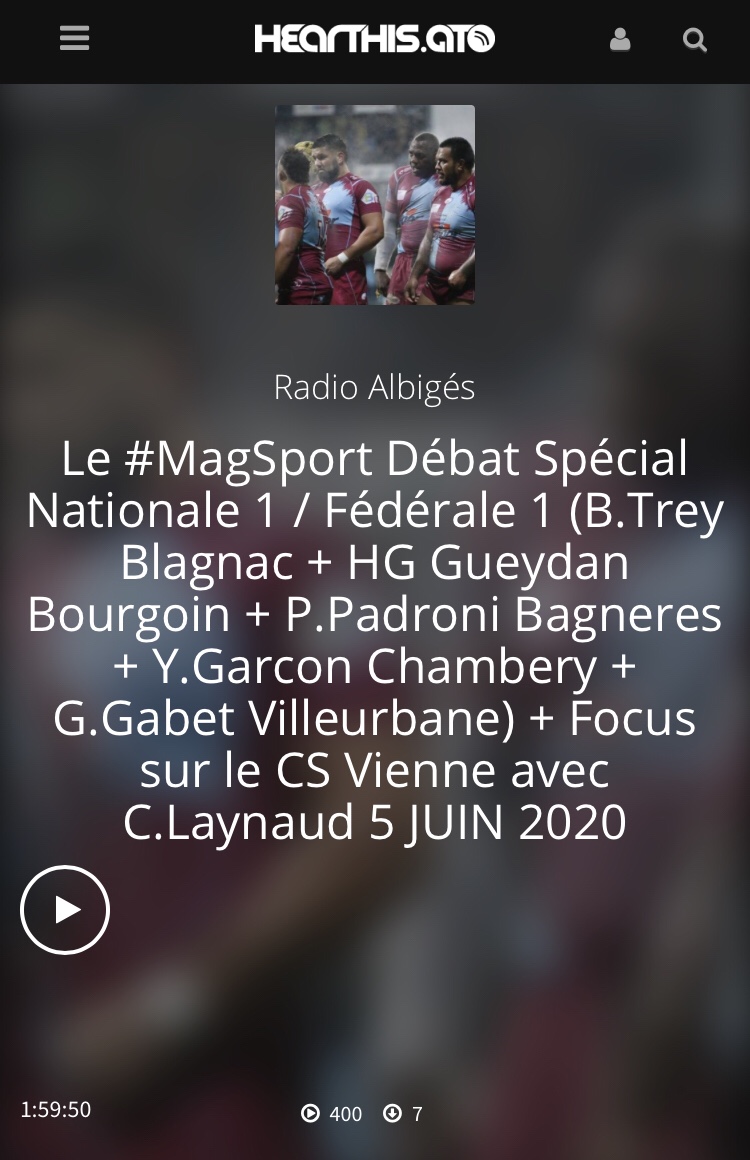
Task: Open the Radio Albigés profile link
Action: [x=374, y=387]
